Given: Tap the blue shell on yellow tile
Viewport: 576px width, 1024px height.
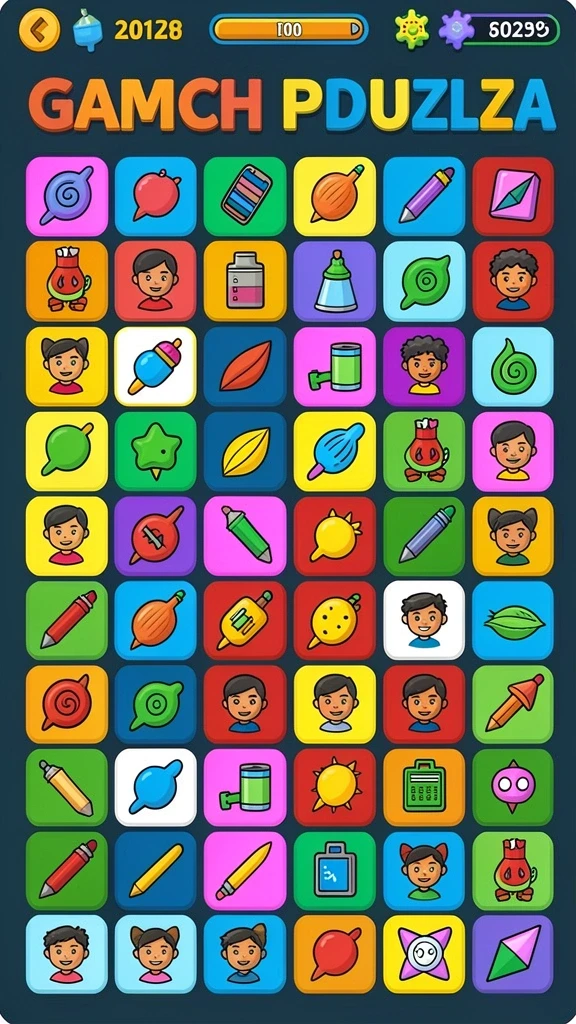Looking at the screenshot, I should (334, 451).
